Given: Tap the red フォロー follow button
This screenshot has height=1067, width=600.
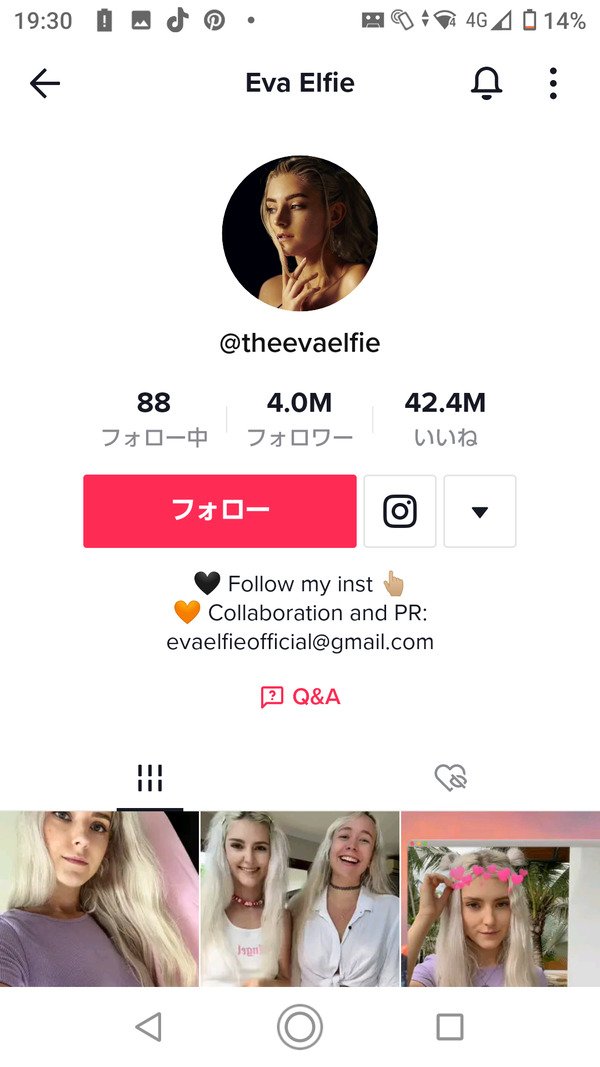Looking at the screenshot, I should pyautogui.click(x=220, y=511).
